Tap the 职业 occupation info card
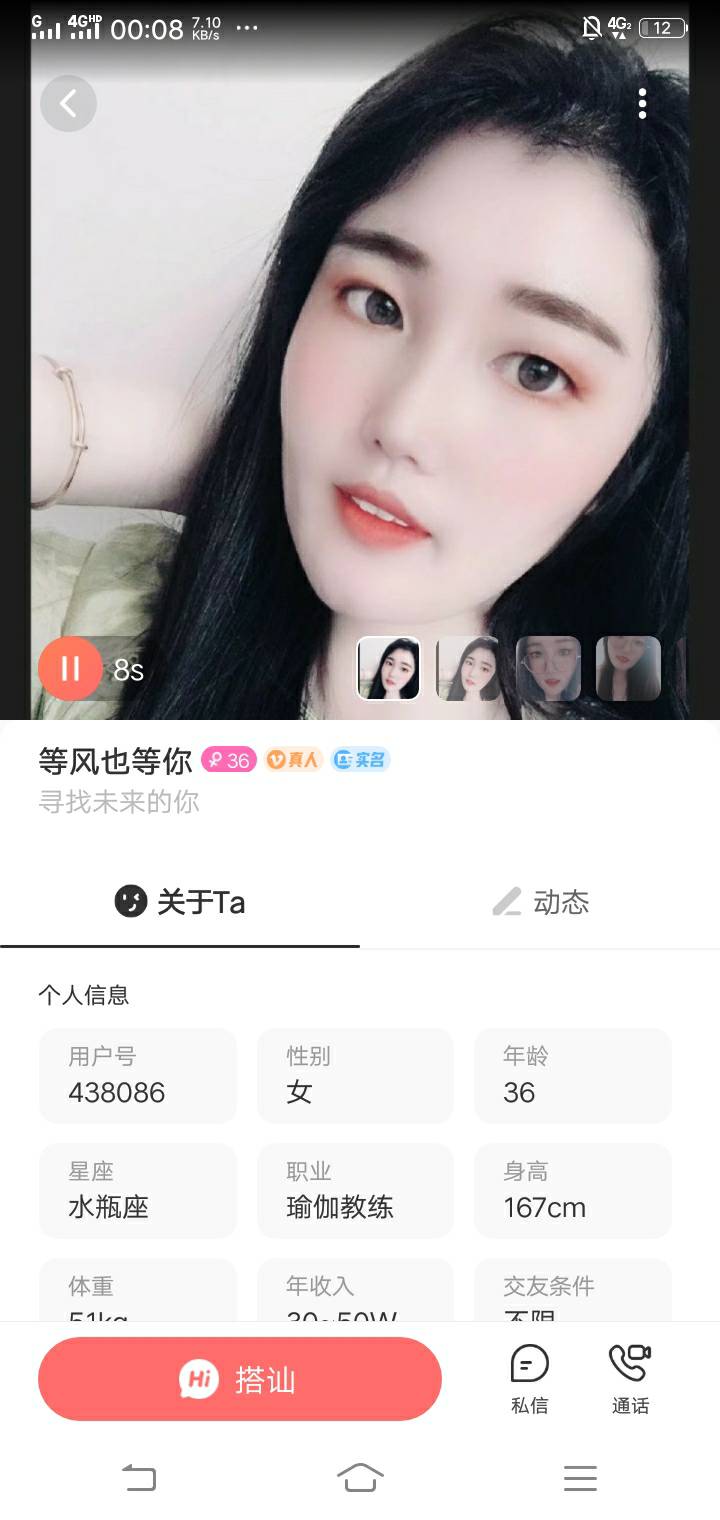 [x=355, y=1190]
